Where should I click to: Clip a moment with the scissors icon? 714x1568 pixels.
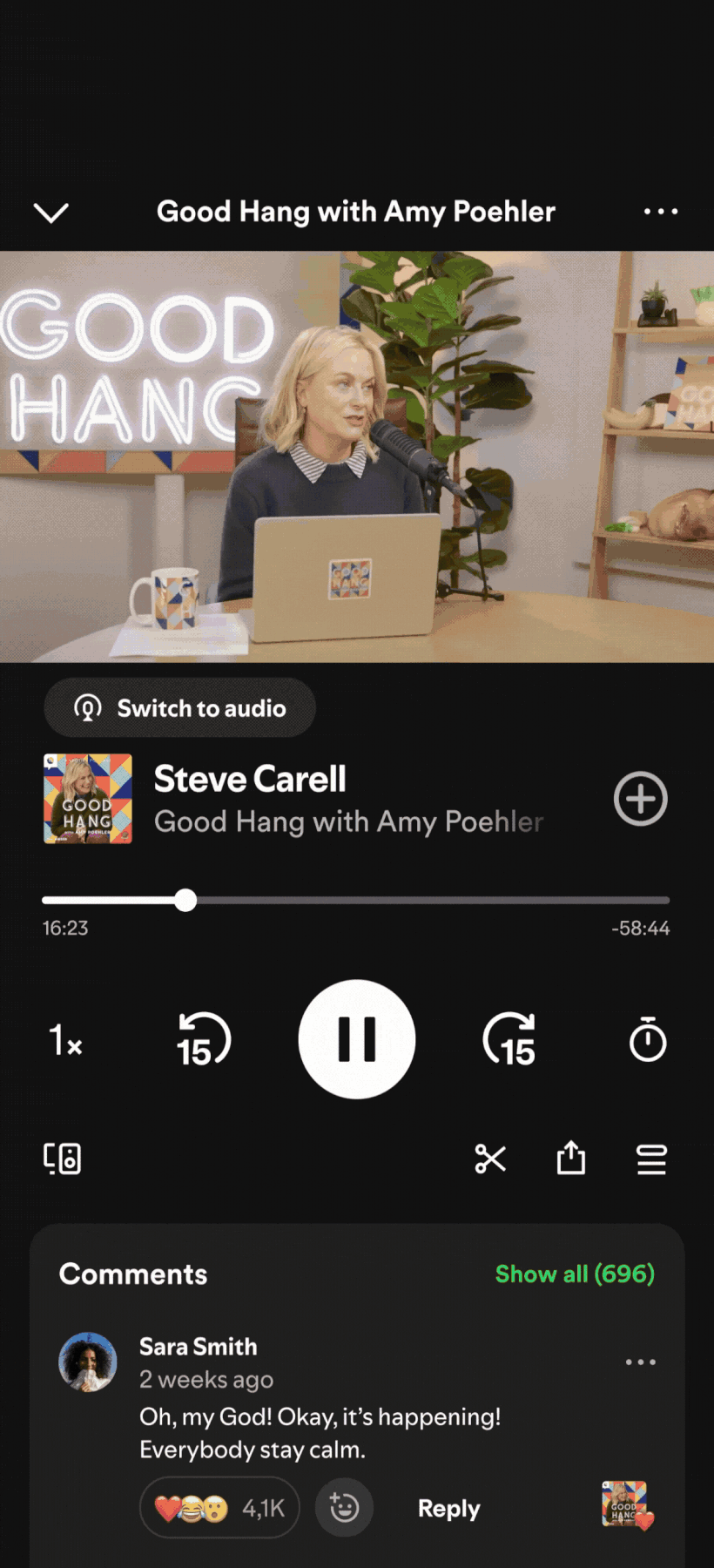click(x=490, y=1159)
